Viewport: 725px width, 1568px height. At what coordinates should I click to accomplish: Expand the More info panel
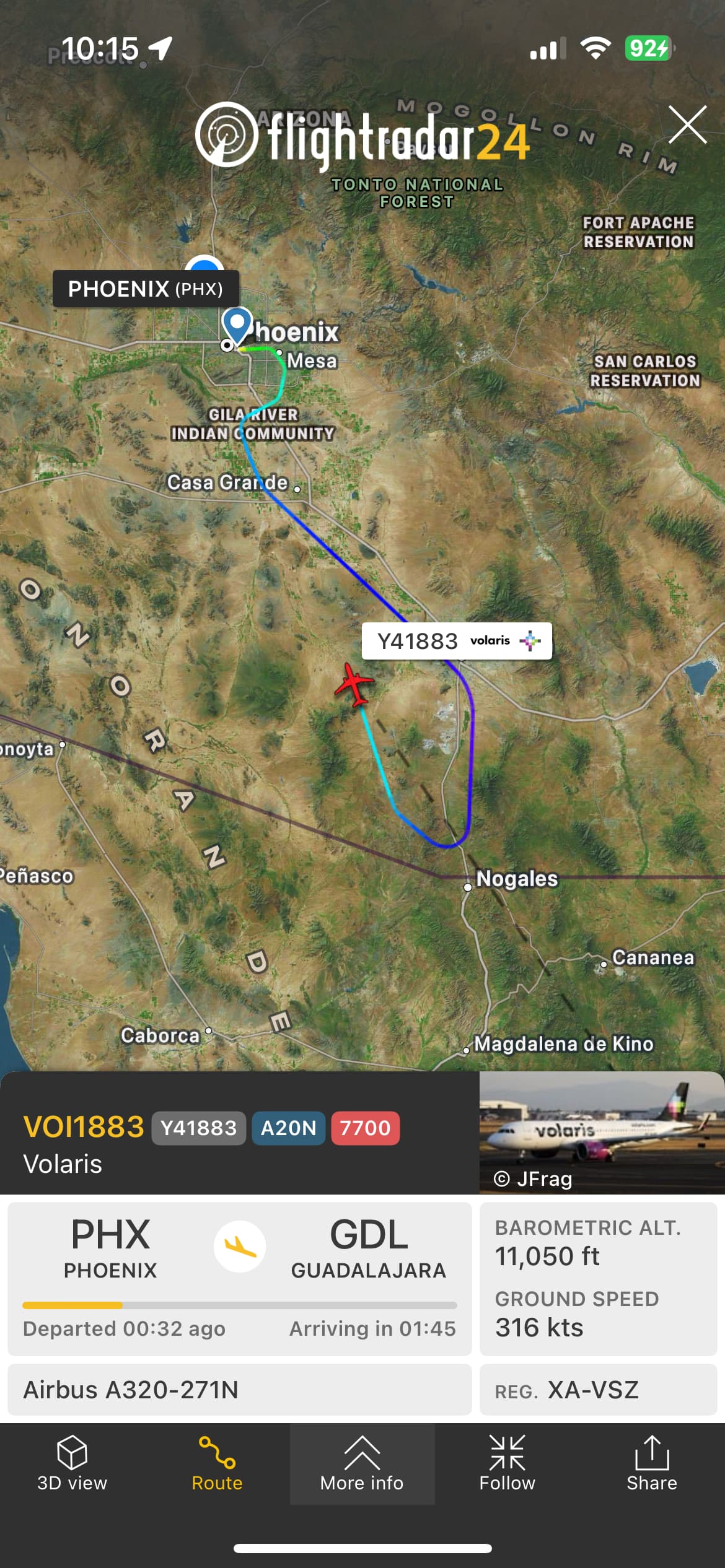tap(362, 1464)
